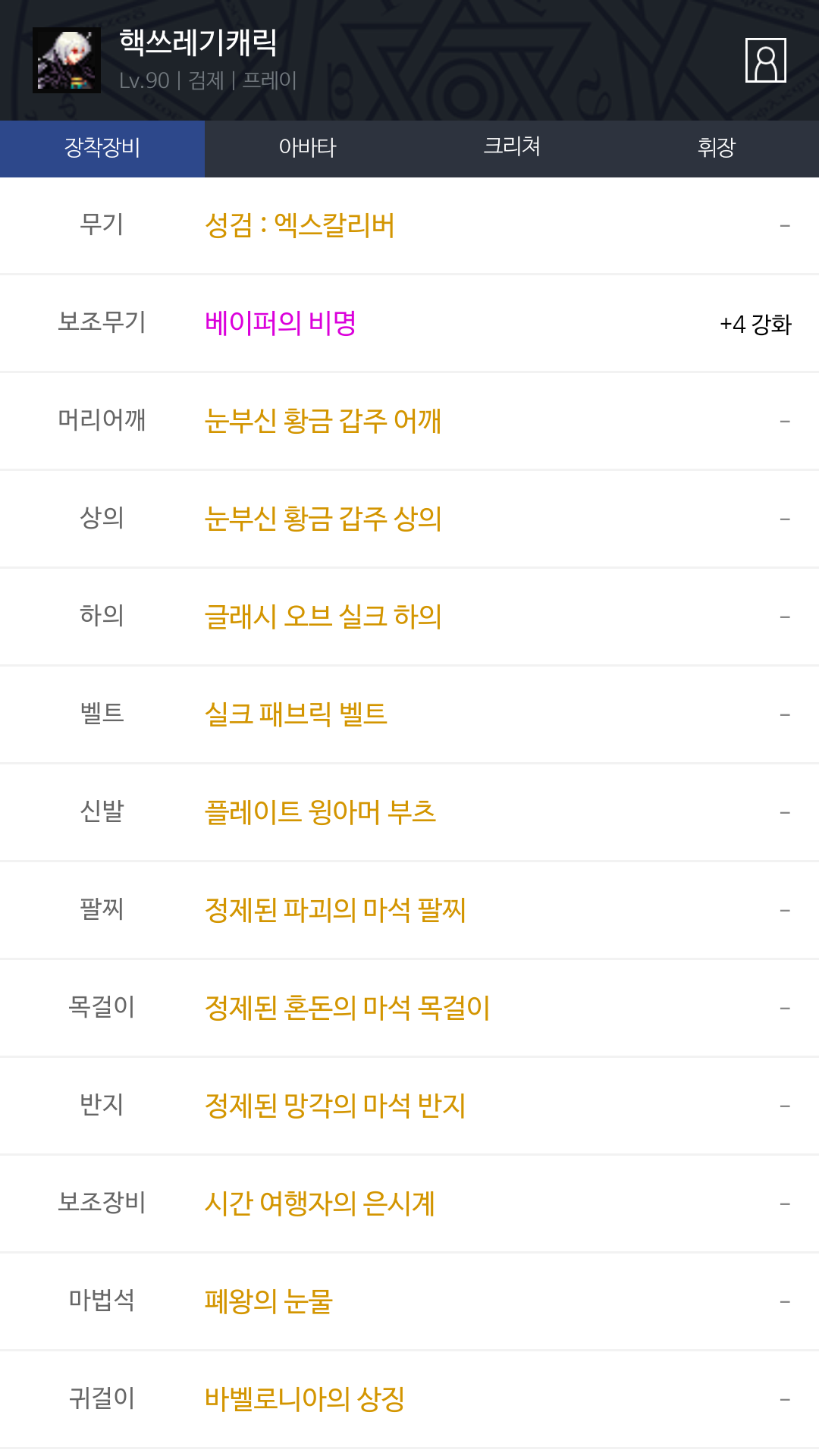Tap the character avatar thumbnail
Screen dimensions: 819x1456
67,61
